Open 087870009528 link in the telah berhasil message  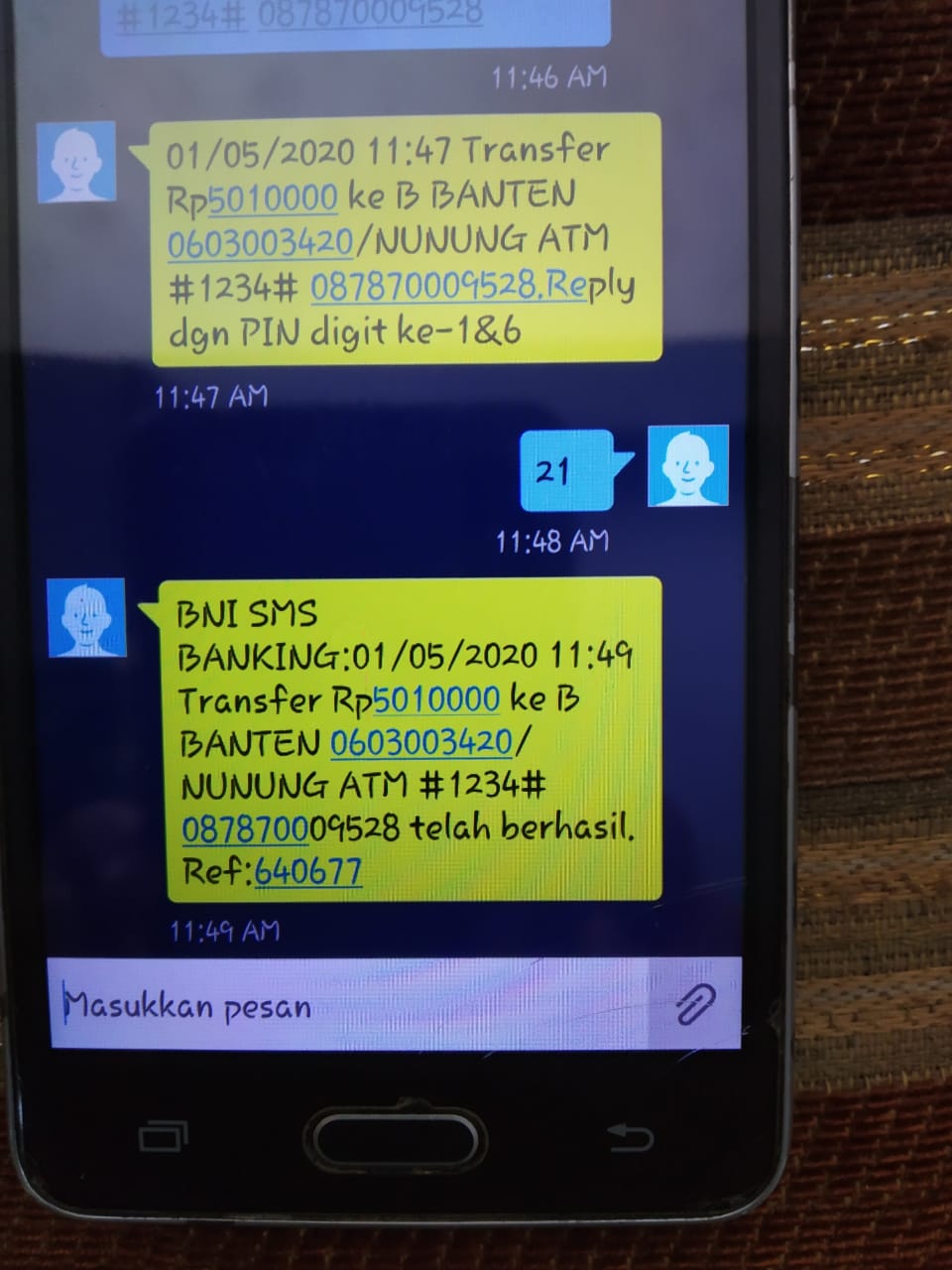click(x=290, y=828)
